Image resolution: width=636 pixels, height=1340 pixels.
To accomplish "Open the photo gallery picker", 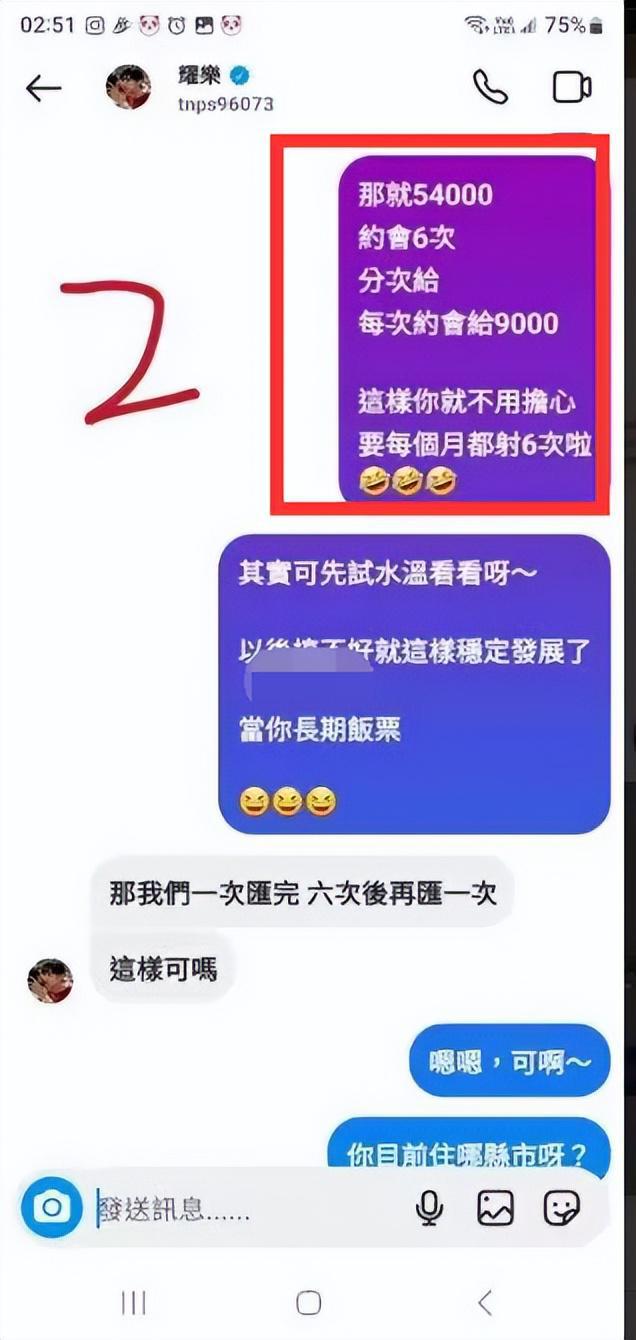I will pyautogui.click(x=495, y=1209).
